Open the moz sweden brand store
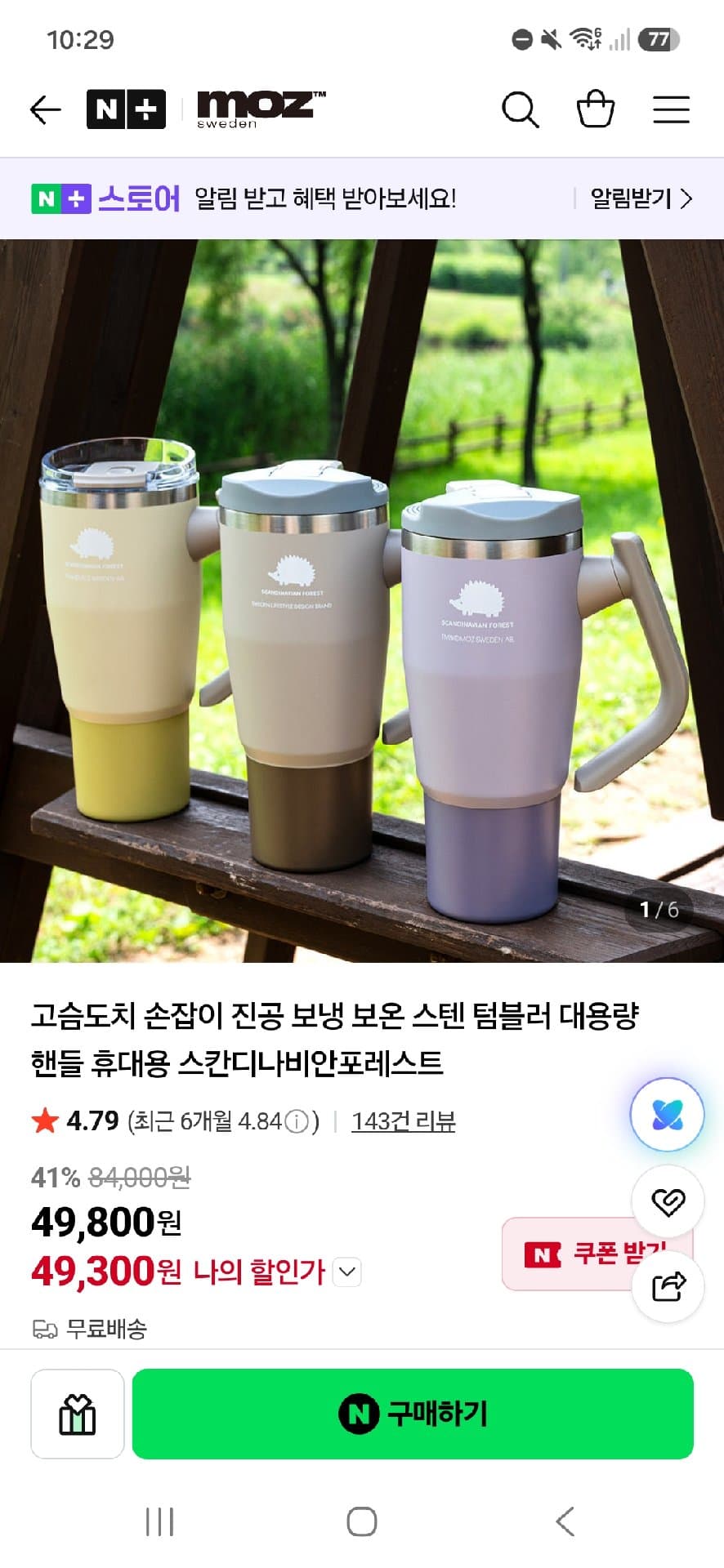Image resolution: width=724 pixels, height=1568 pixels. tap(261, 109)
